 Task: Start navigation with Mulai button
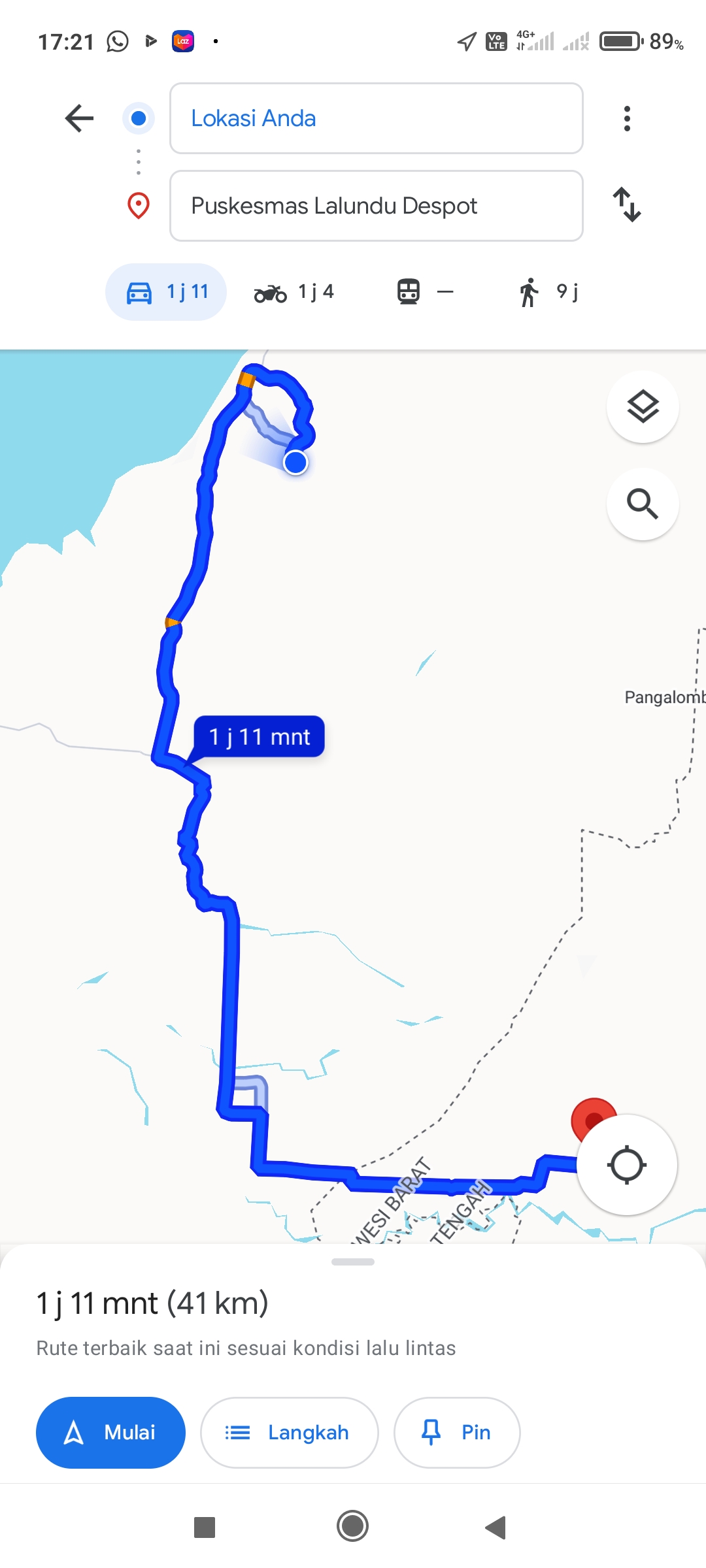(110, 1433)
